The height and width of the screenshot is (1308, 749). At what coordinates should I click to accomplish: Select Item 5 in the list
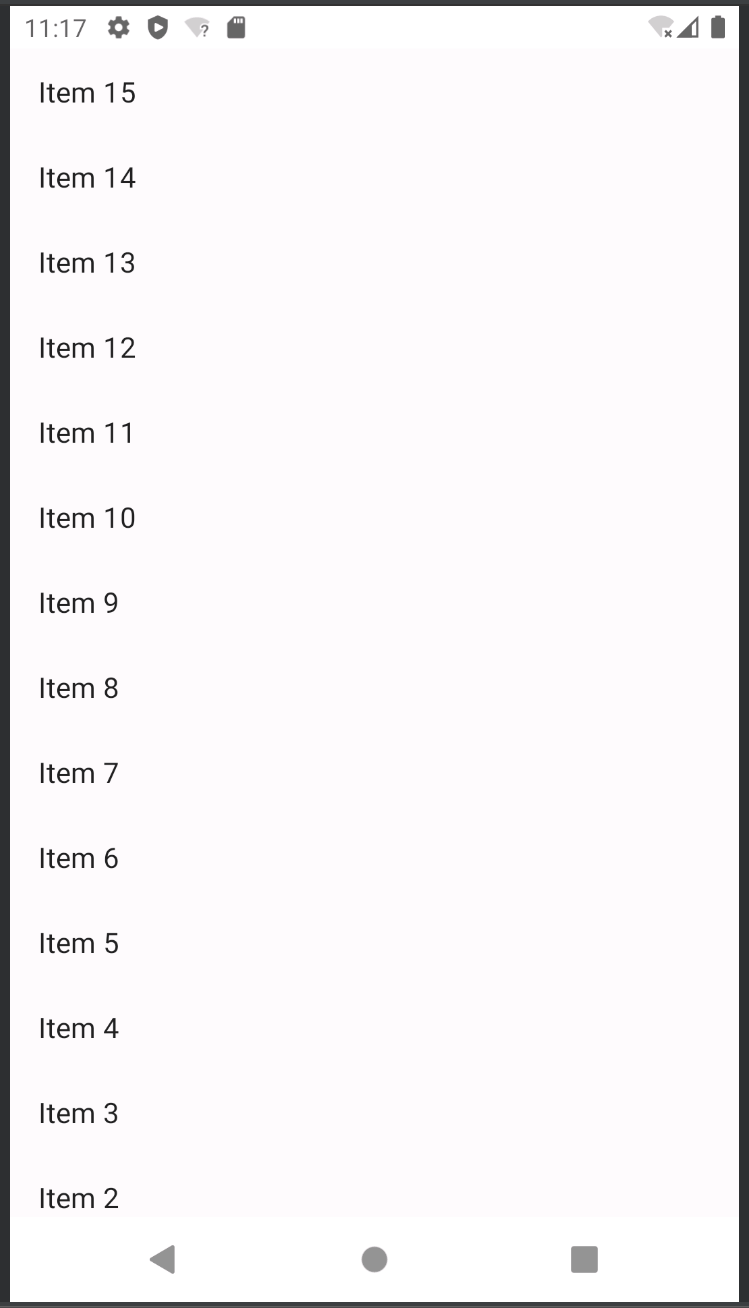[x=79, y=943]
